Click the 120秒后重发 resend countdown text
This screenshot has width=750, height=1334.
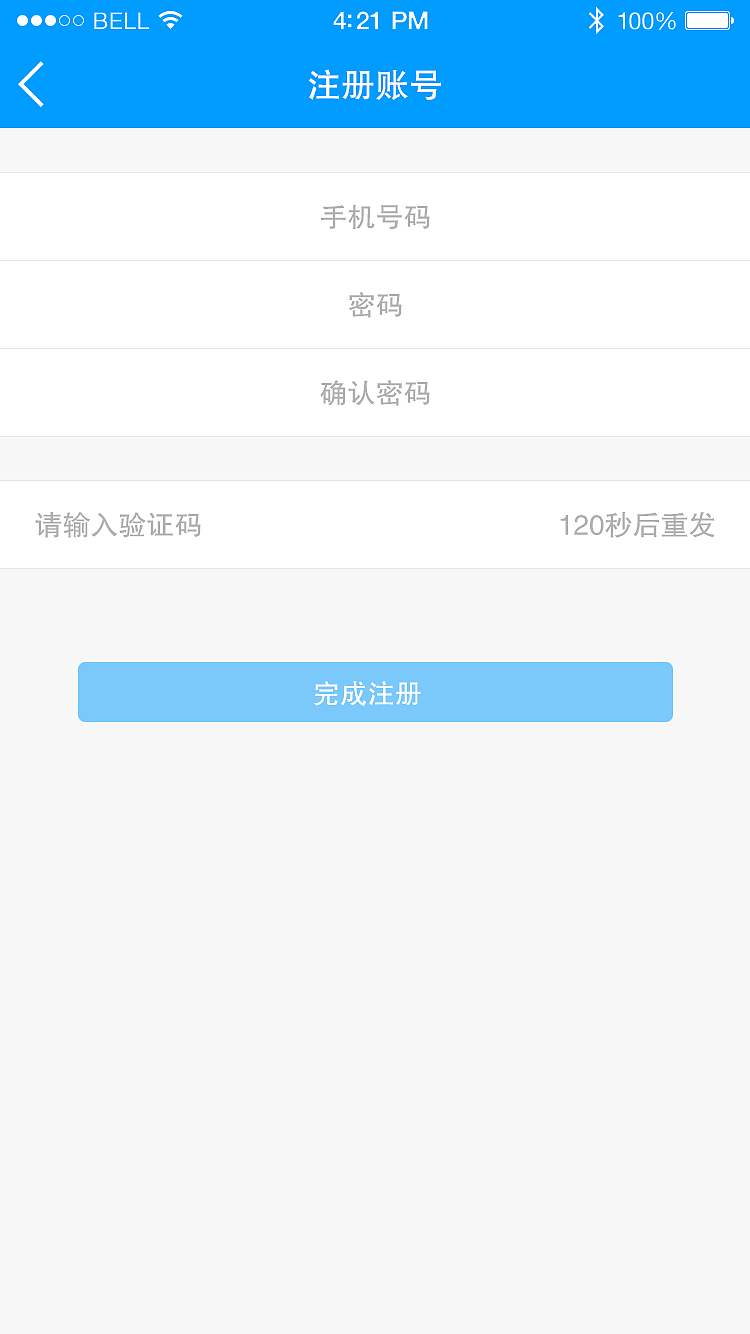tap(638, 525)
